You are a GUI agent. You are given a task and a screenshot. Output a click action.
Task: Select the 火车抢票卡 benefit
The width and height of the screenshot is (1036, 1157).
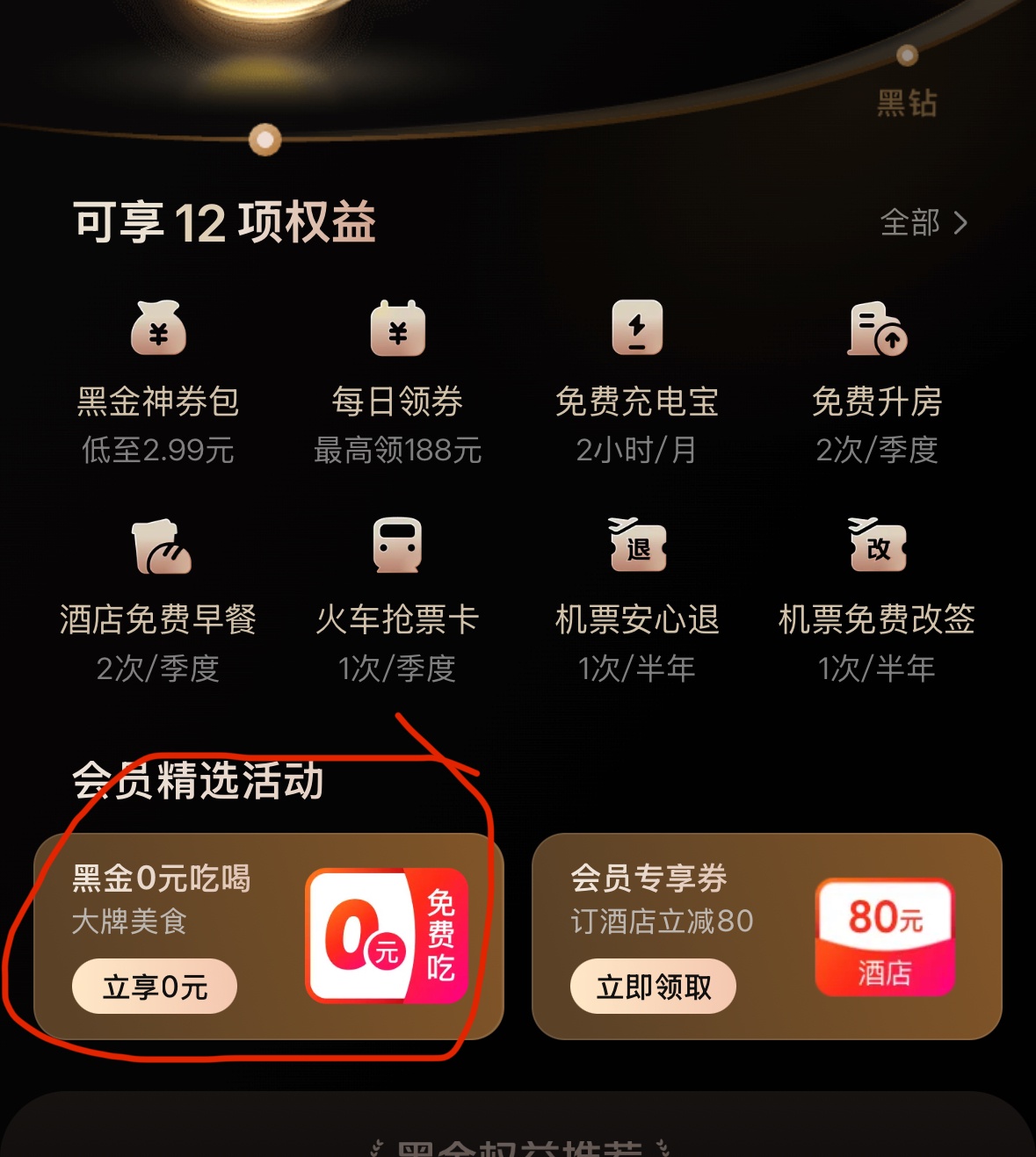[x=397, y=599]
